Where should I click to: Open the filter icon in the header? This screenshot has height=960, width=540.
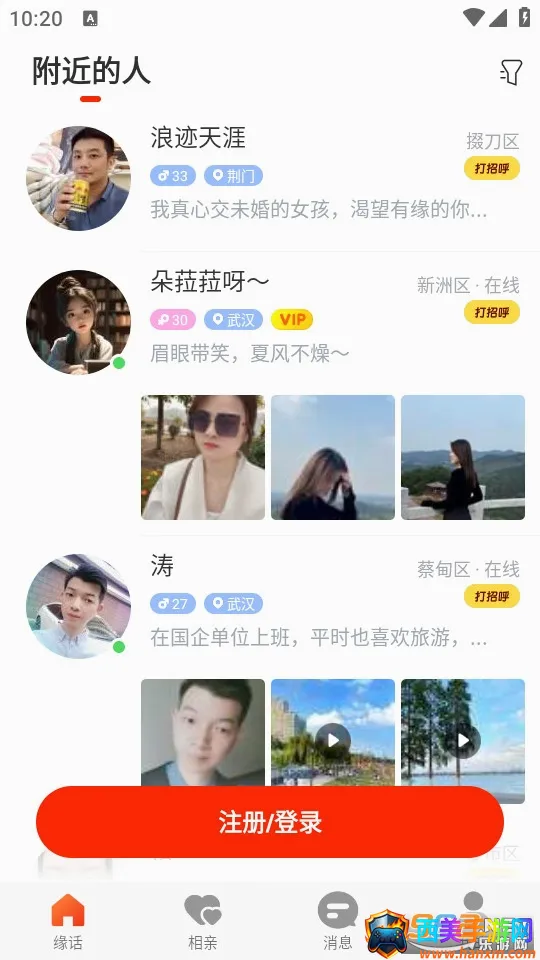click(x=511, y=72)
